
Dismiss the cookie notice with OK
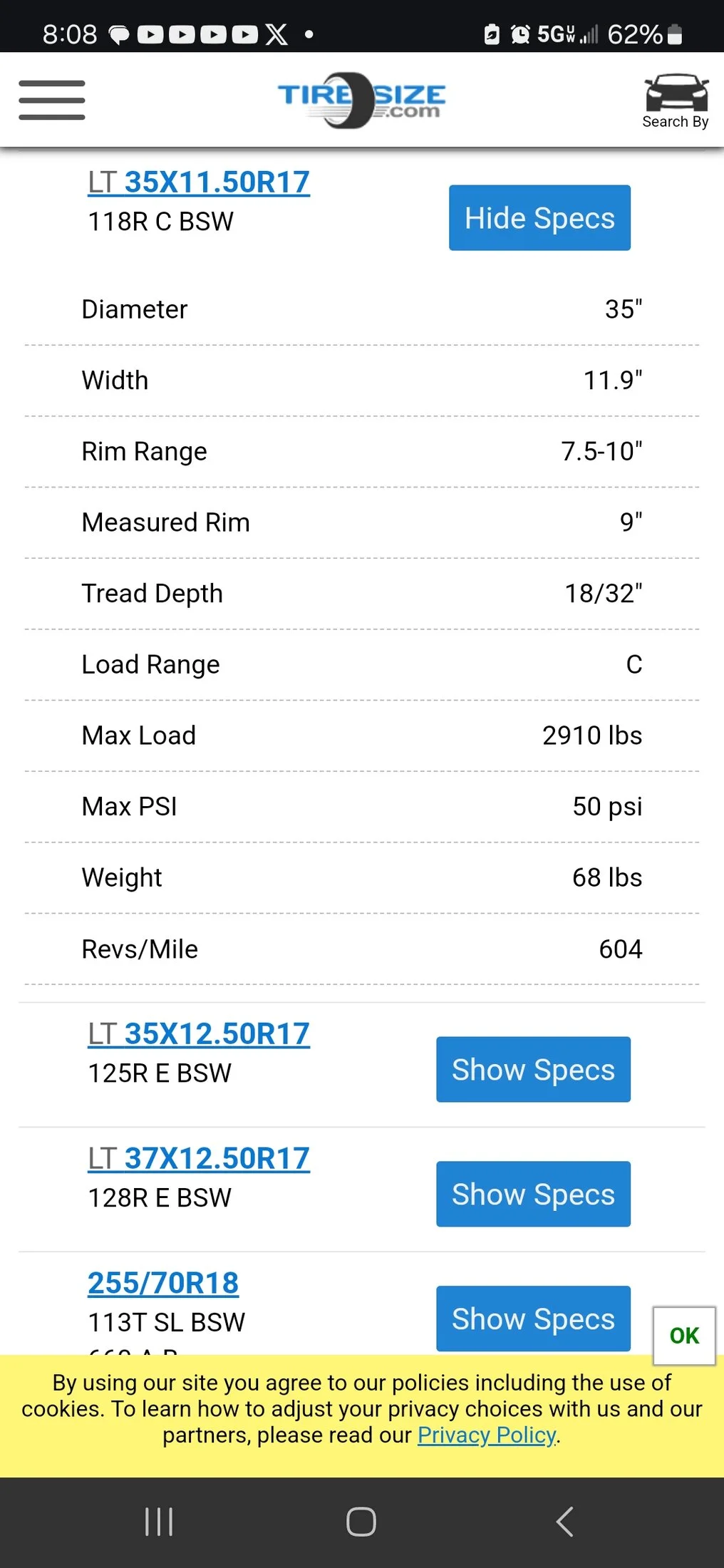[x=684, y=1336]
